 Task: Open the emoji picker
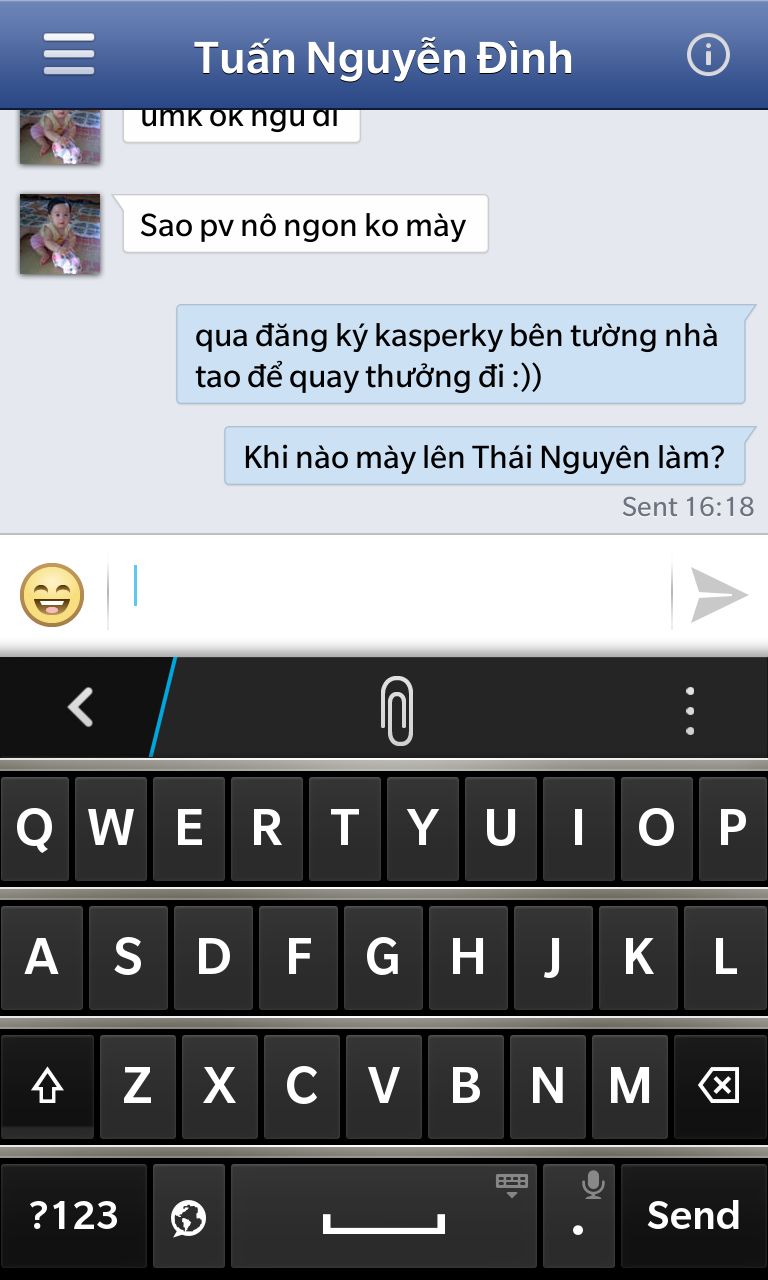coord(52,595)
